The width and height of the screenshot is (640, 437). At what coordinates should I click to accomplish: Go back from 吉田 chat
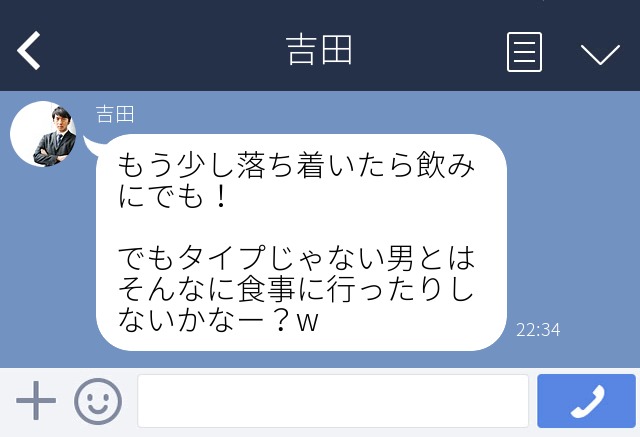(x=29, y=50)
